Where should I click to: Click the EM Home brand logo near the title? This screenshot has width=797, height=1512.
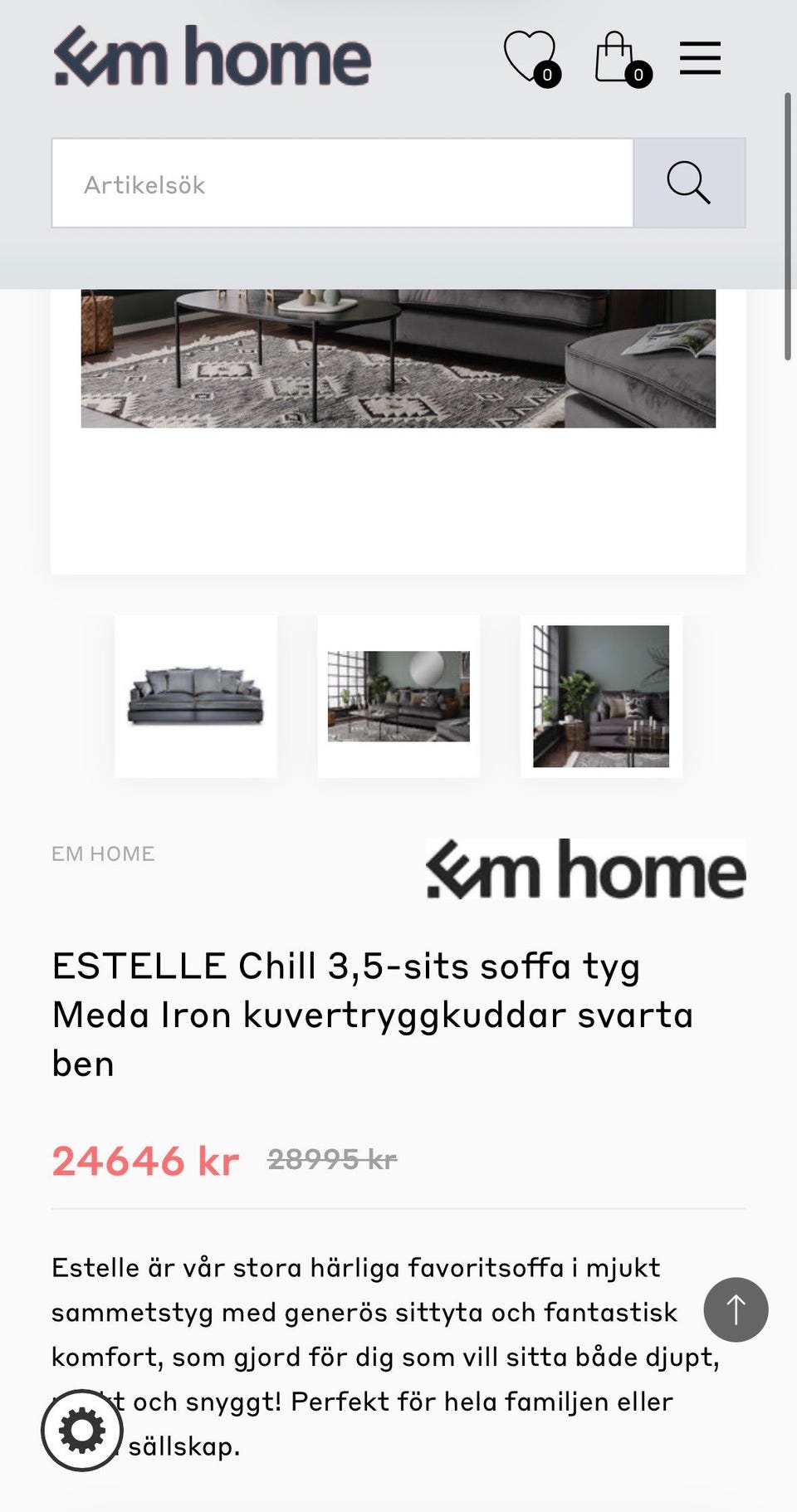tap(585, 869)
